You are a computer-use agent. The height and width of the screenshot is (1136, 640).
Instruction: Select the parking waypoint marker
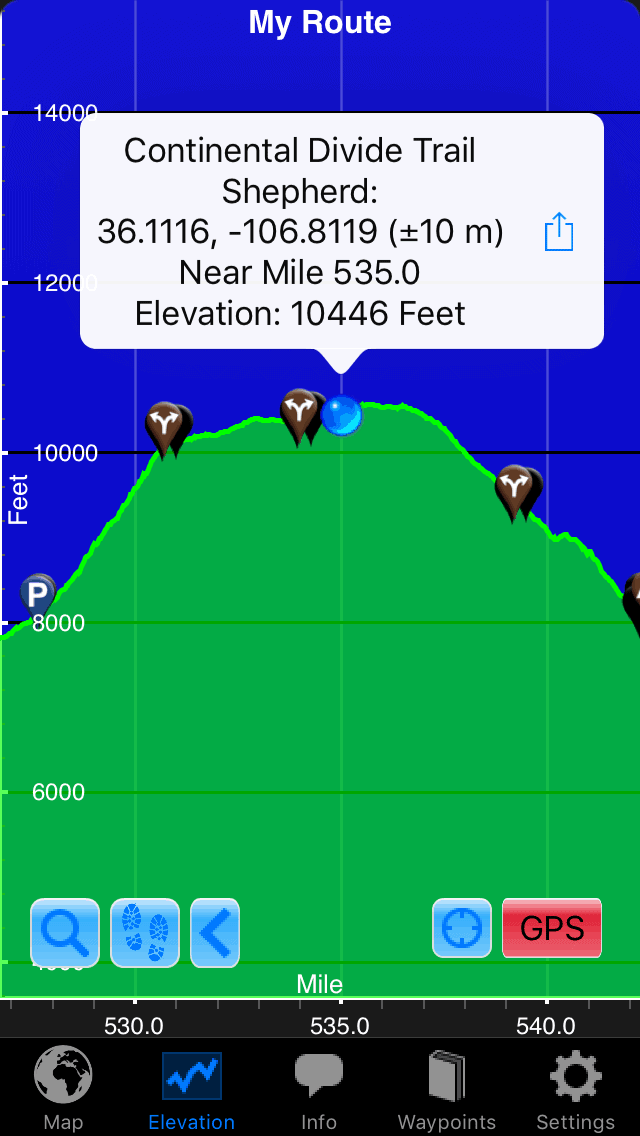tap(37, 596)
